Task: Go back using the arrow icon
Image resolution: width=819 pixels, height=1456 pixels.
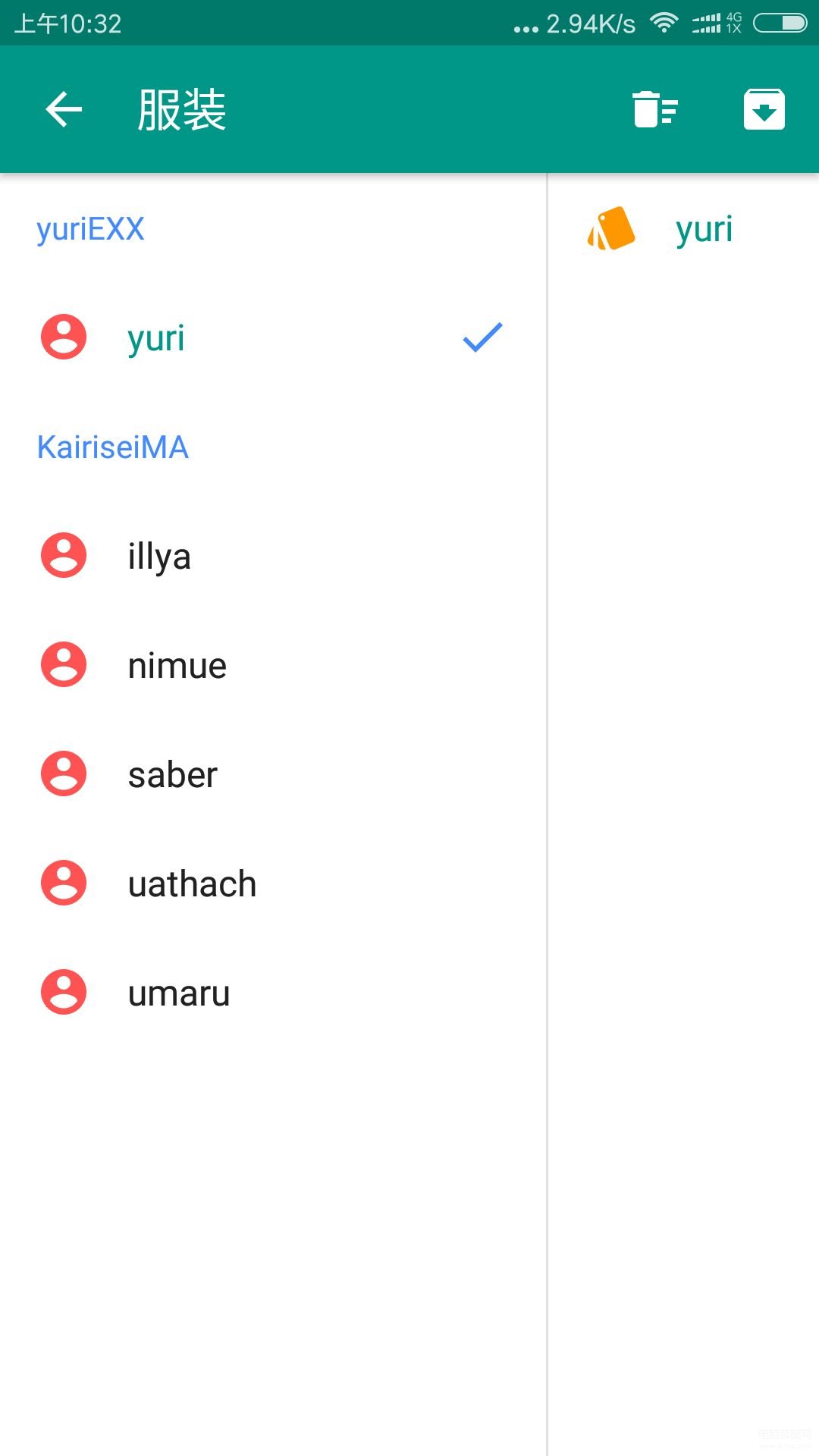Action: (x=64, y=110)
